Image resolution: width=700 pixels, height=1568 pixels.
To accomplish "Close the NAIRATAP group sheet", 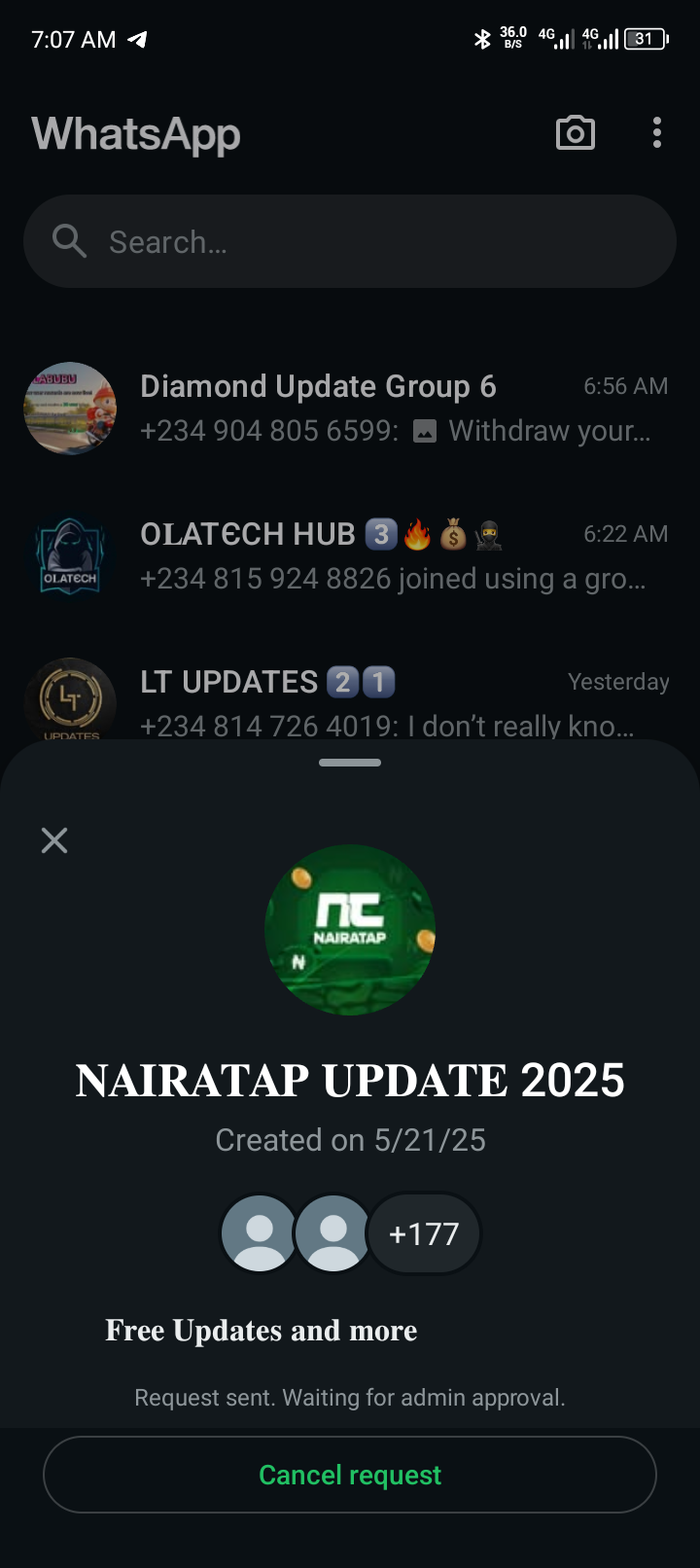I will tap(54, 840).
